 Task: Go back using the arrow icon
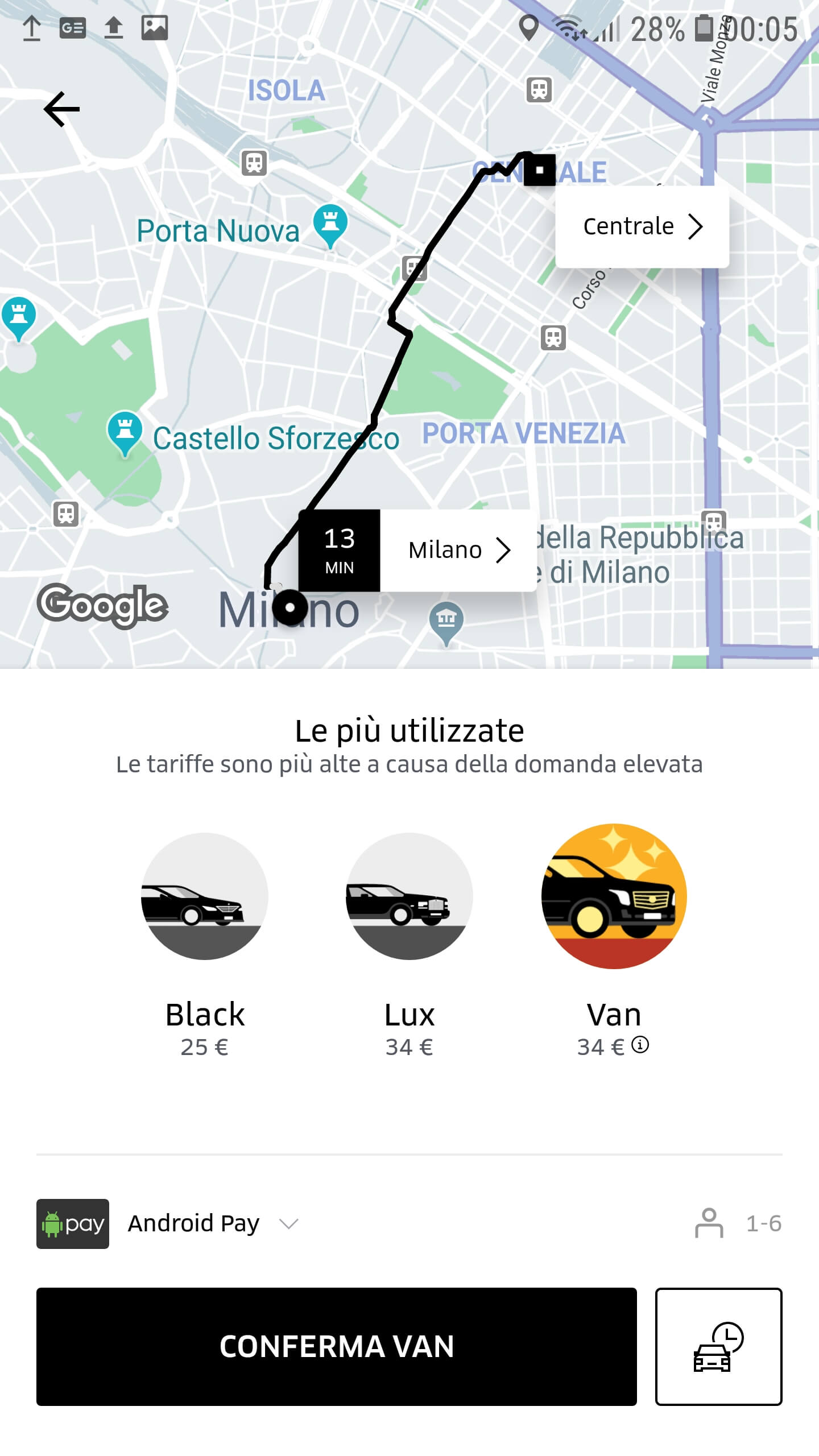tap(61, 109)
